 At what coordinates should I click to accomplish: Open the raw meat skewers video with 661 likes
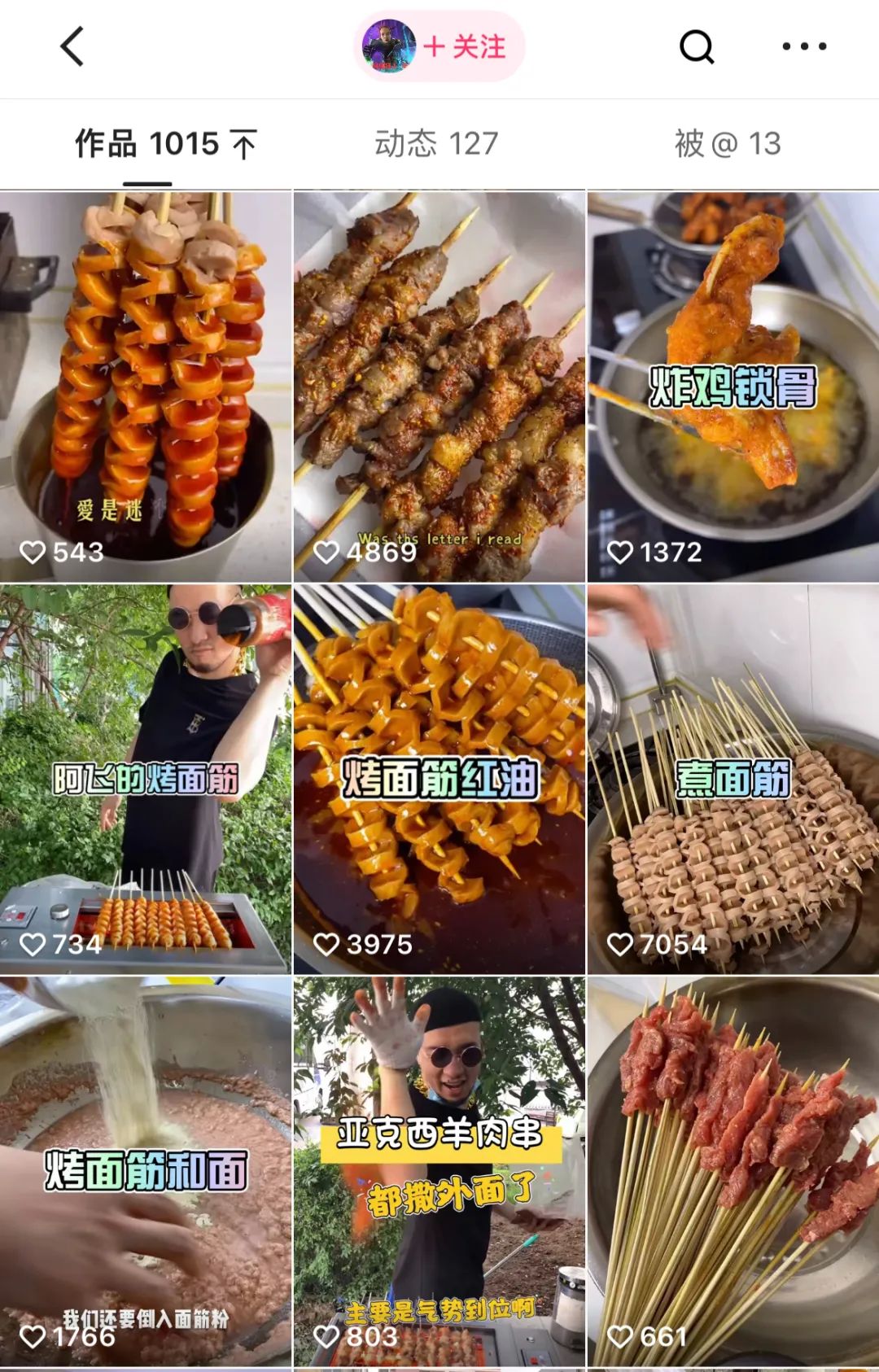coord(732,1170)
